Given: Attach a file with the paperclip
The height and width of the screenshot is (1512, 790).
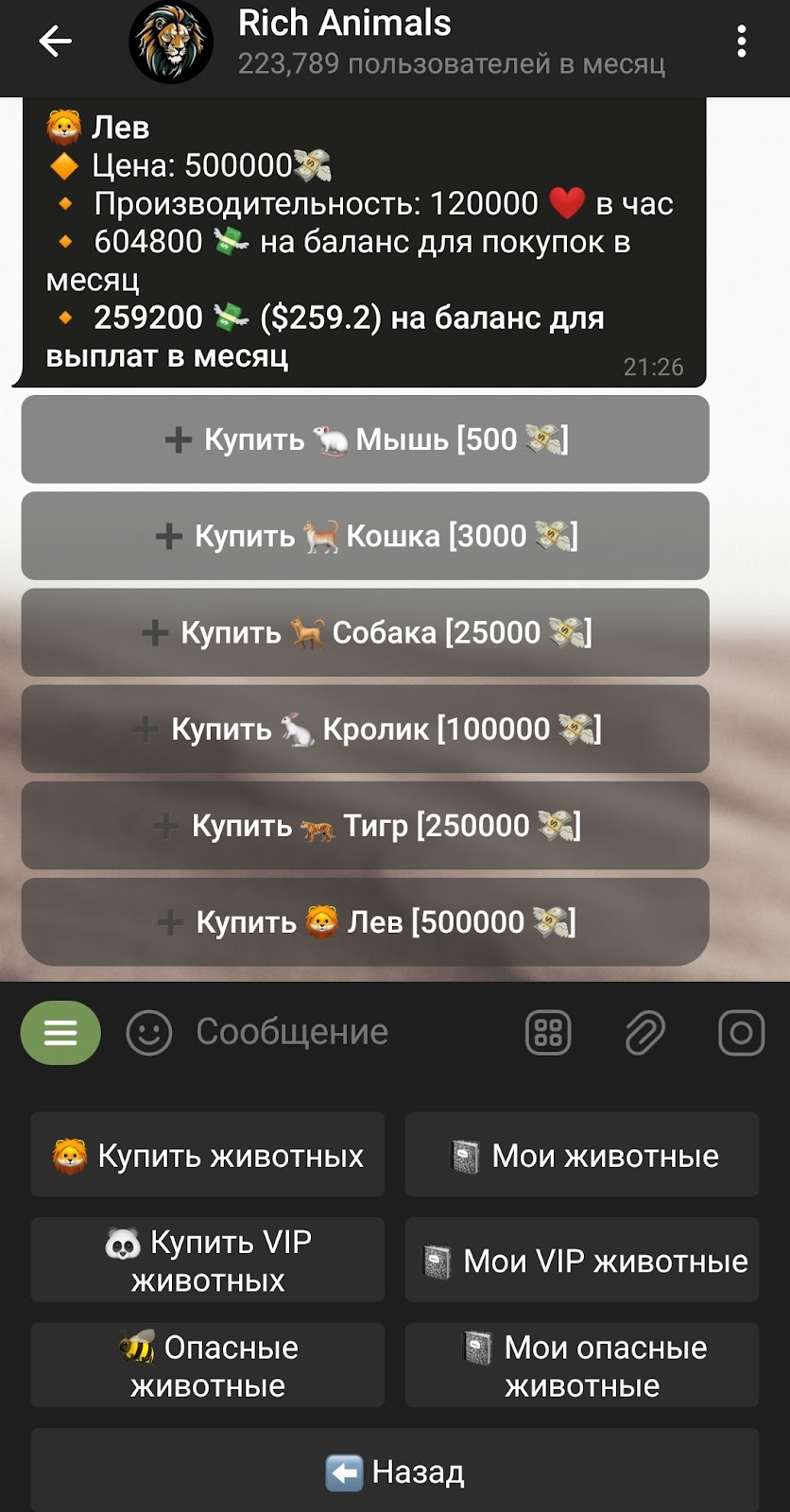Looking at the screenshot, I should pyautogui.click(x=645, y=1033).
